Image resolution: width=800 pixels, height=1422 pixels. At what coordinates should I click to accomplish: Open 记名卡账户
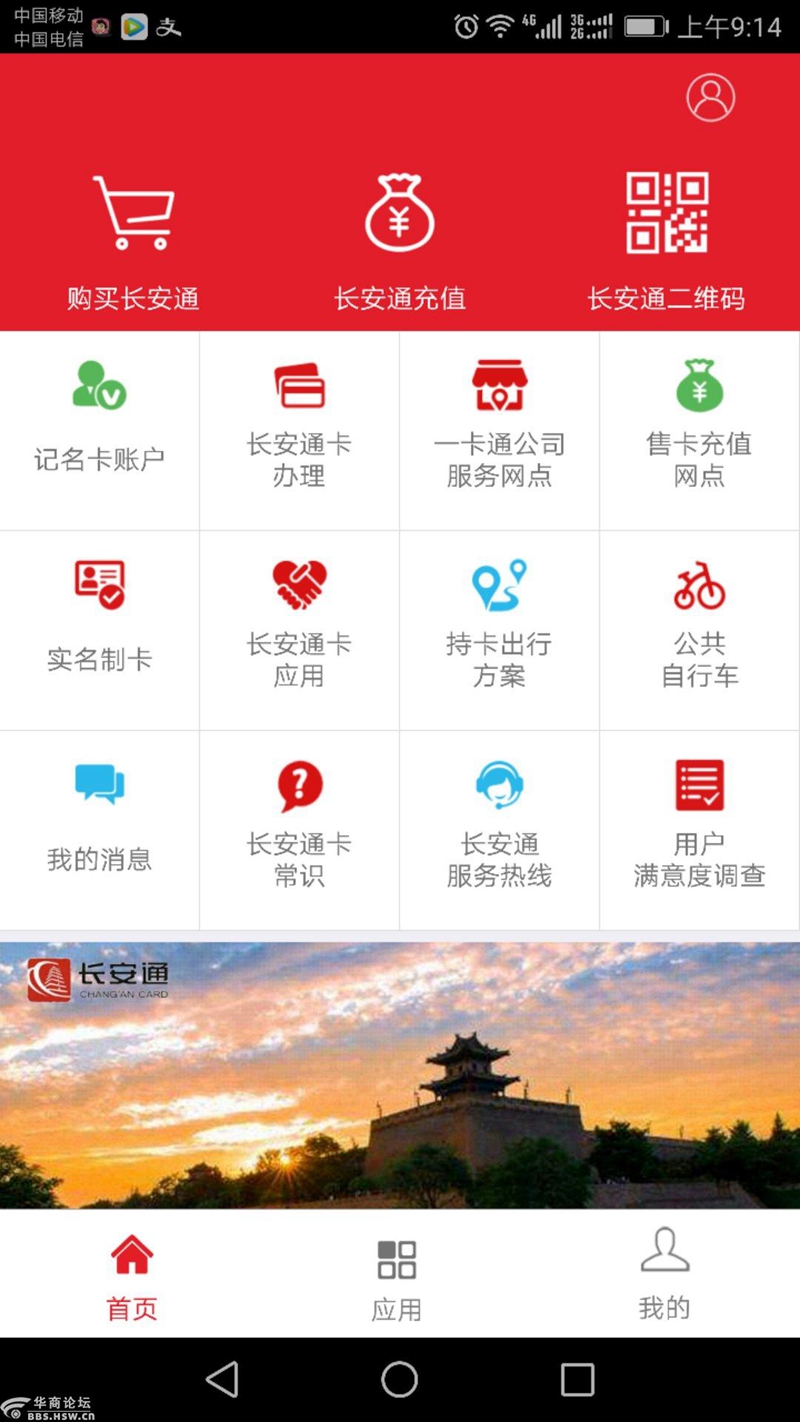tap(99, 430)
